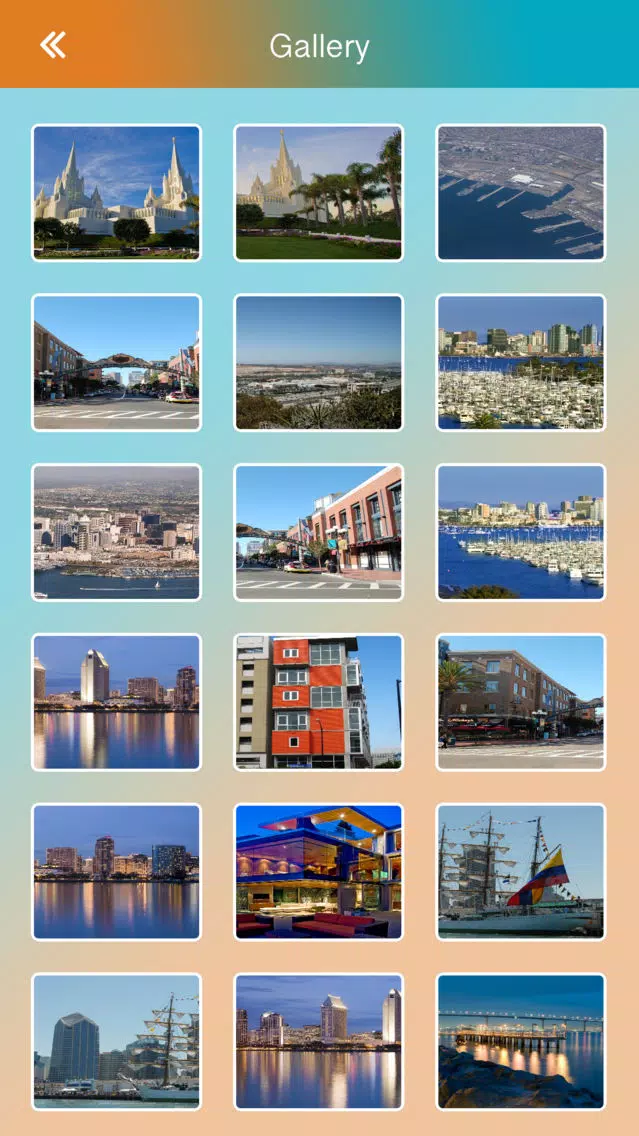View the hazy hillside landscape photo

point(319,362)
